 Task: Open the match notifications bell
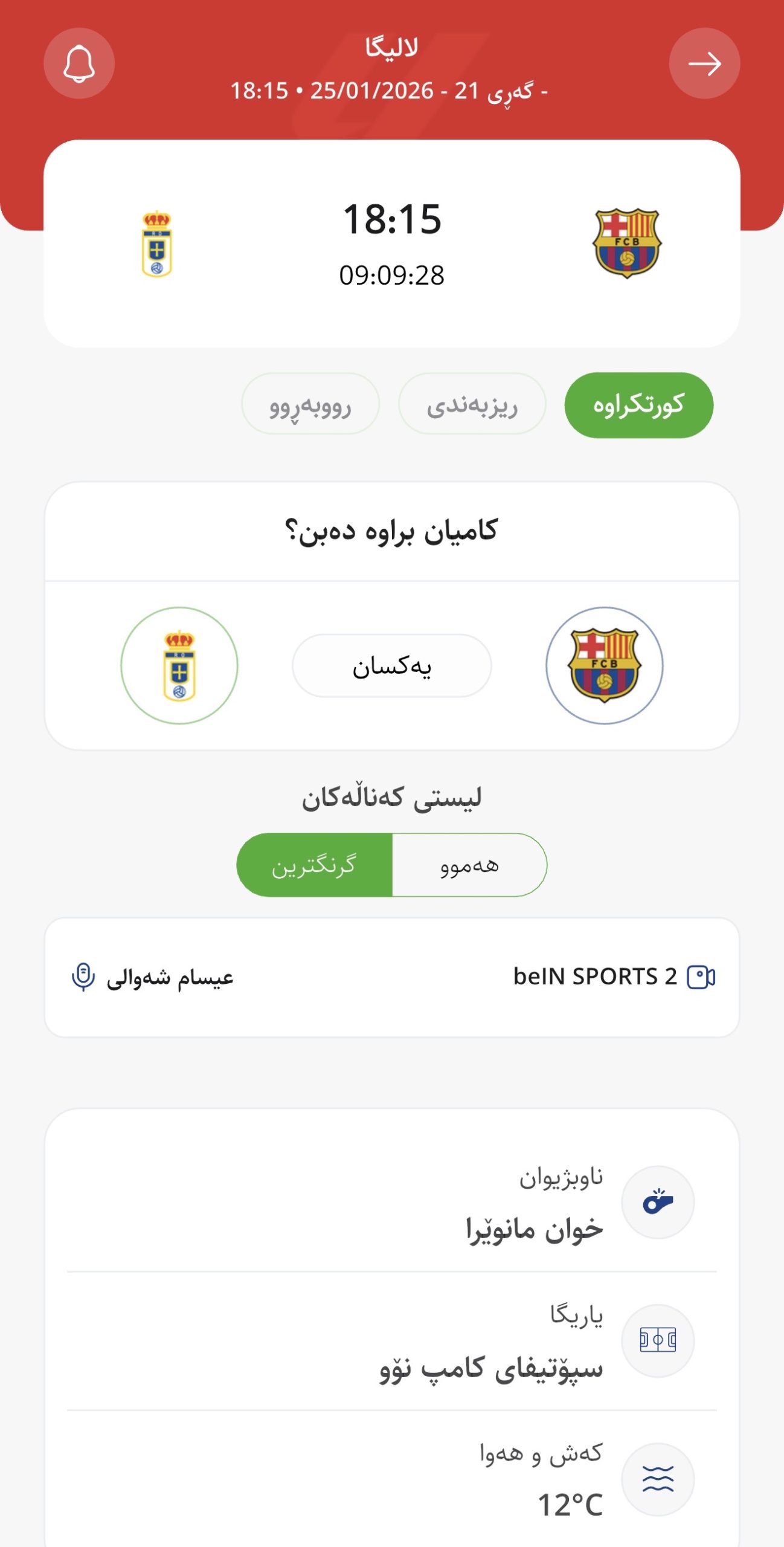coord(79,63)
